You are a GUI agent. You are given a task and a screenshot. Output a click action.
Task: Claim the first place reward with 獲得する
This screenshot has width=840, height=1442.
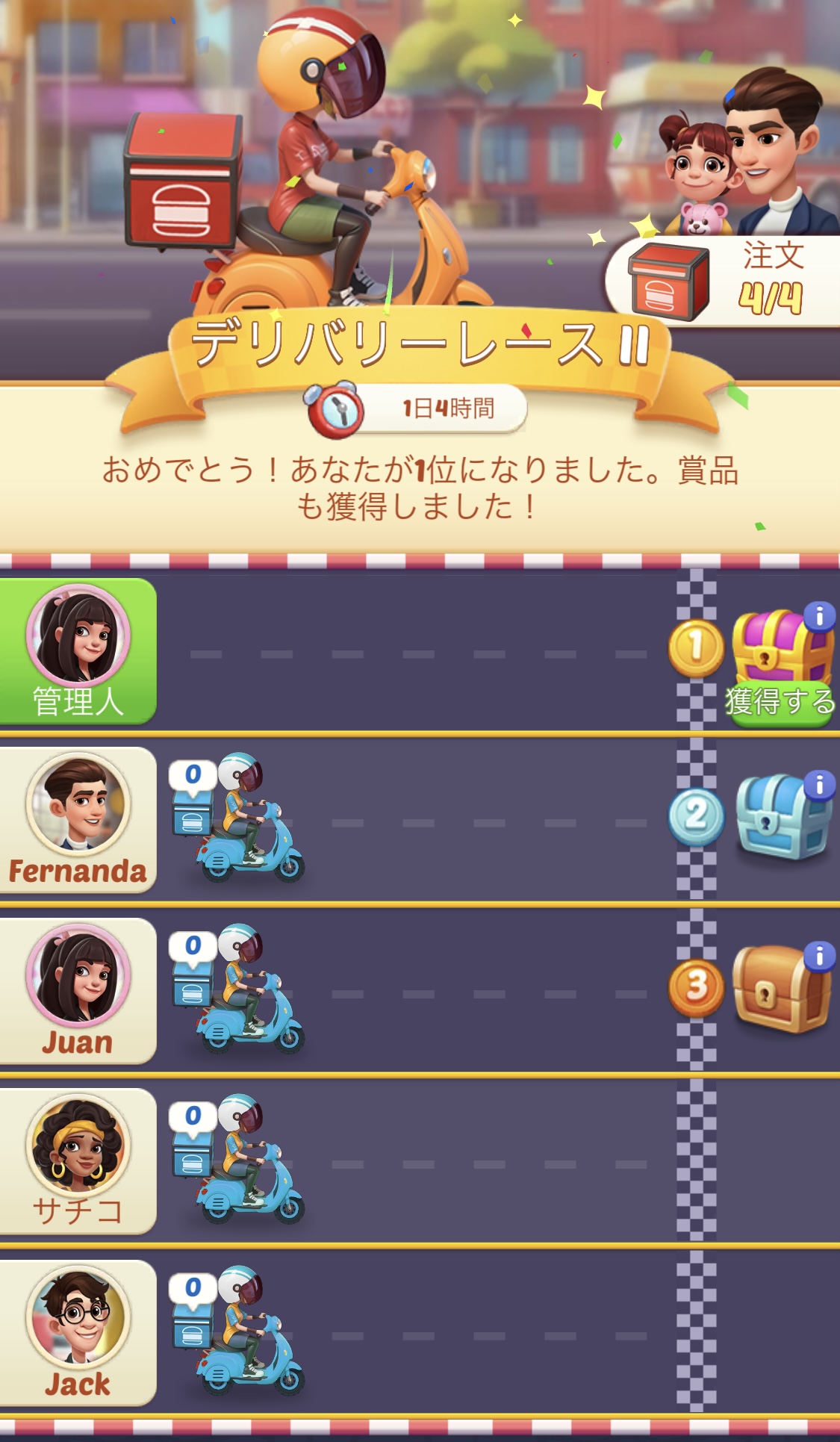pos(780,702)
